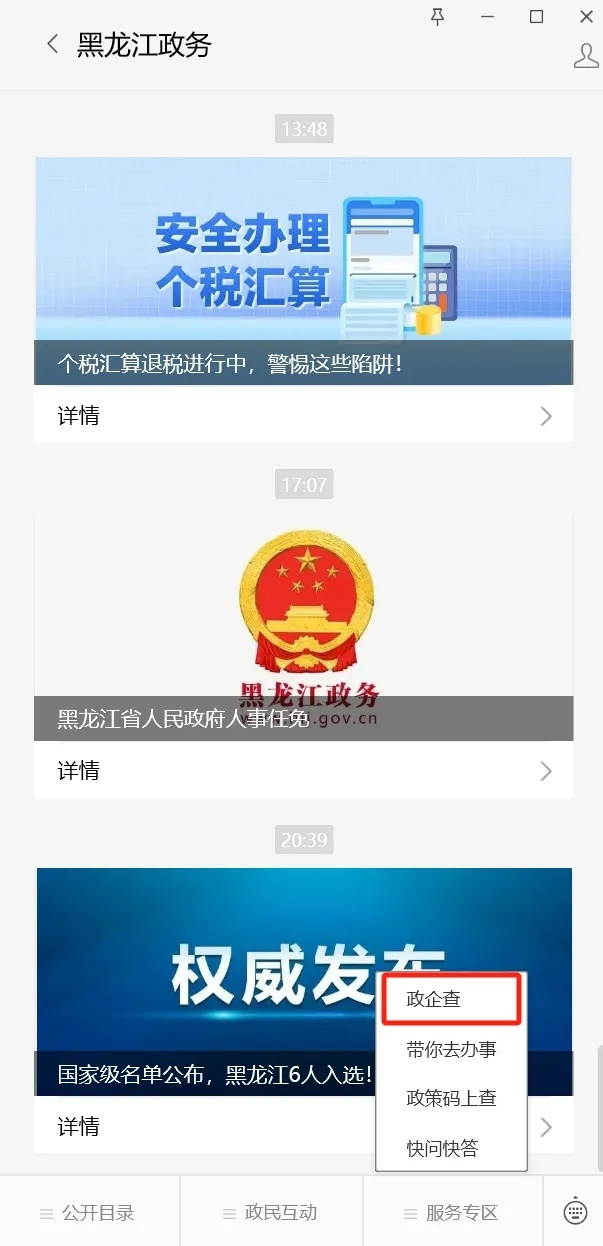Open the 国家级名单公布 article card
This screenshot has height=1246, width=603.
(x=200, y=980)
